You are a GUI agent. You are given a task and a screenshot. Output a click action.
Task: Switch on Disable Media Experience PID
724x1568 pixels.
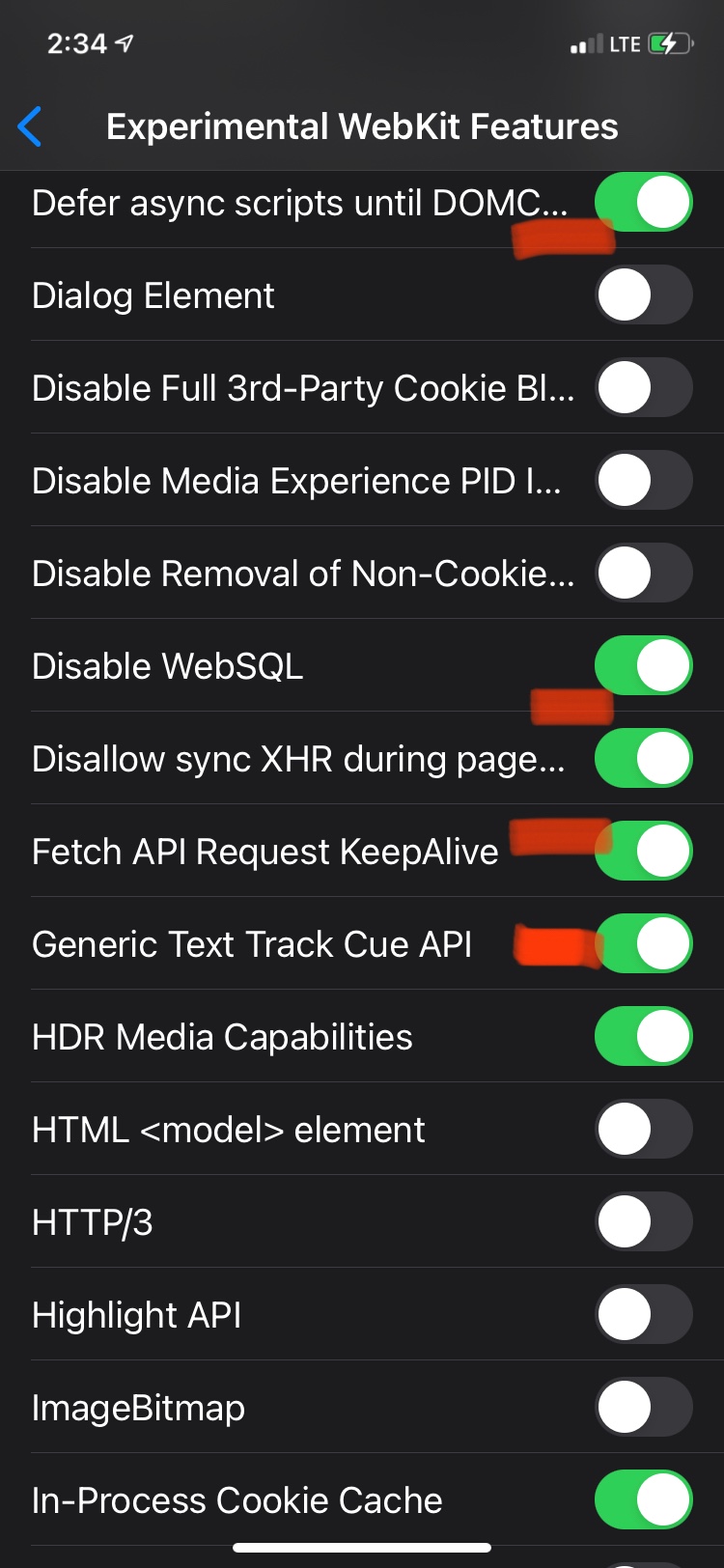click(x=644, y=480)
